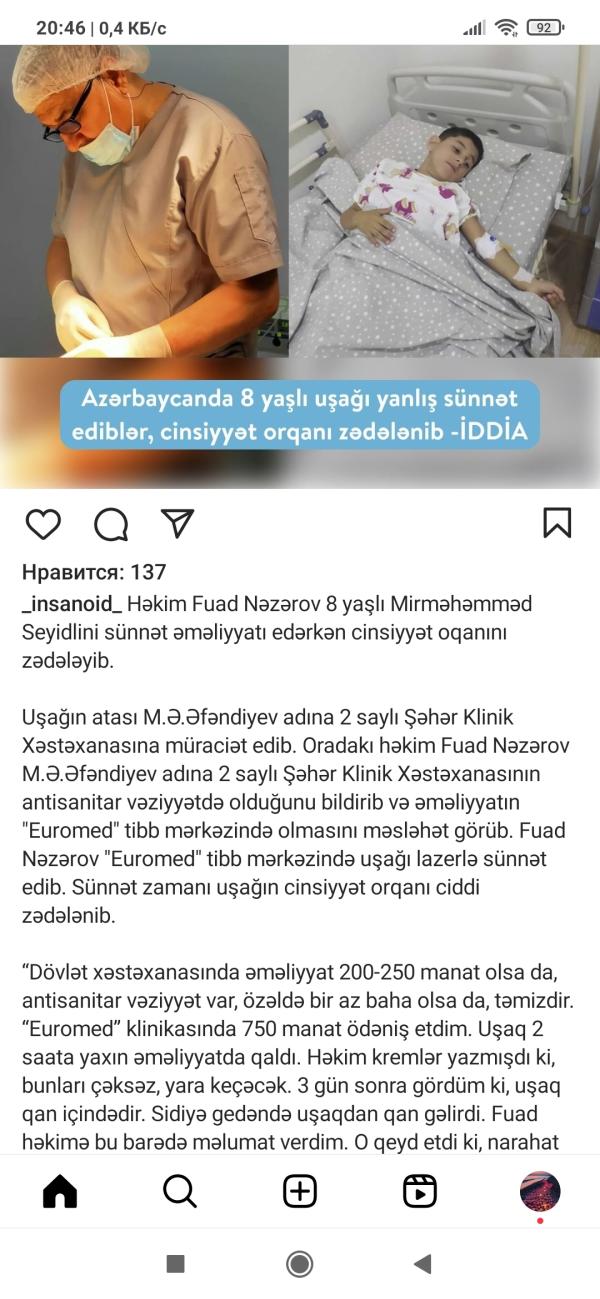The width and height of the screenshot is (600, 1299).
Task: Open comments on the _insanoid_ post
Action: pos(110,524)
